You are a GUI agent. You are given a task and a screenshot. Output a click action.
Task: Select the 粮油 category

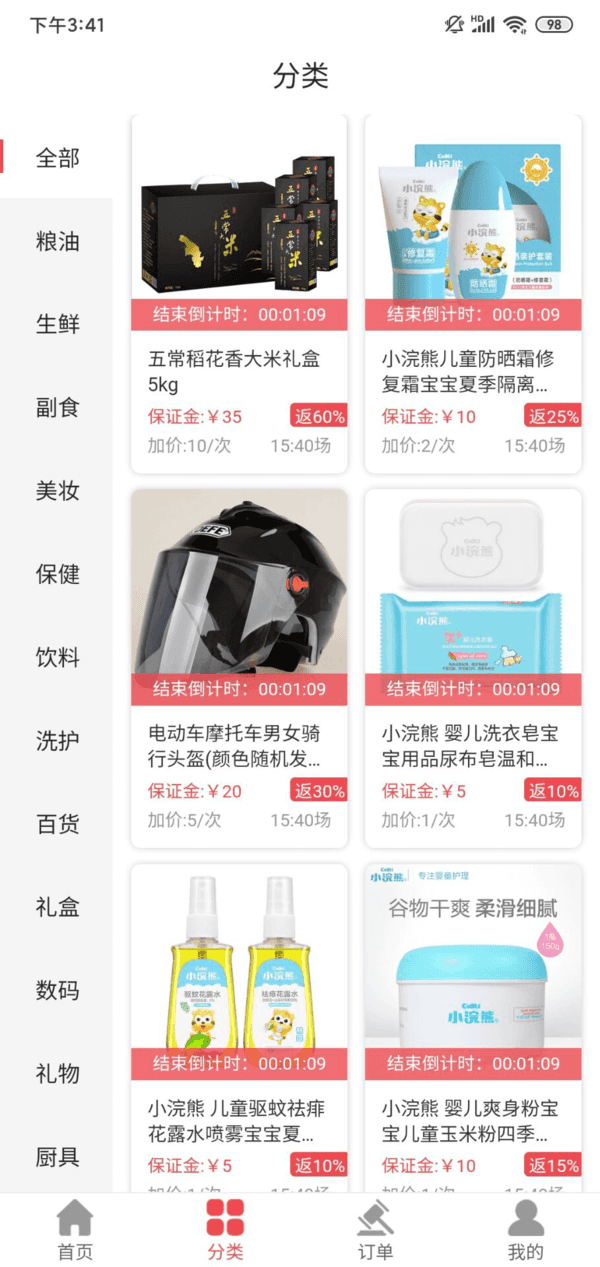(57, 241)
